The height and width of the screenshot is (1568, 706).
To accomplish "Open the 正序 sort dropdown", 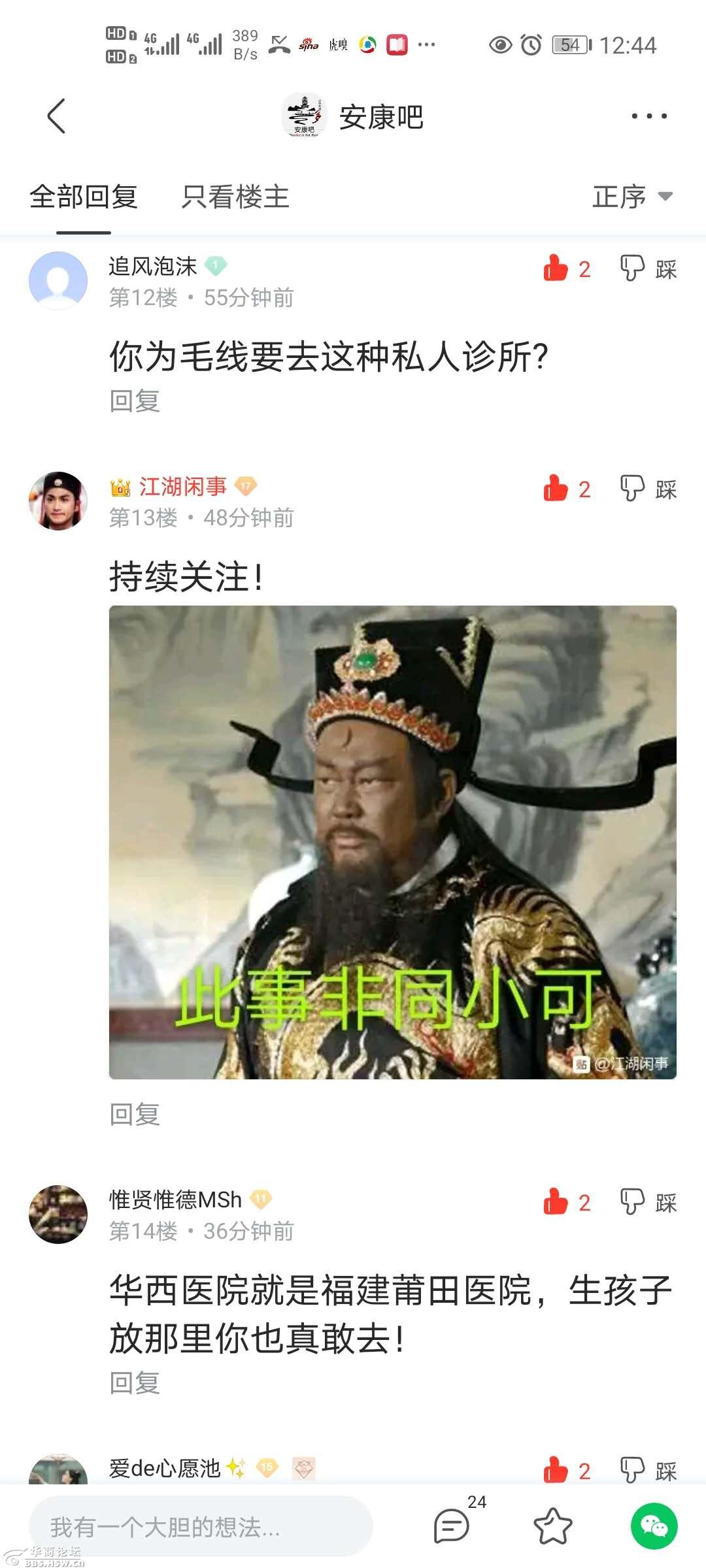I will 631,197.
